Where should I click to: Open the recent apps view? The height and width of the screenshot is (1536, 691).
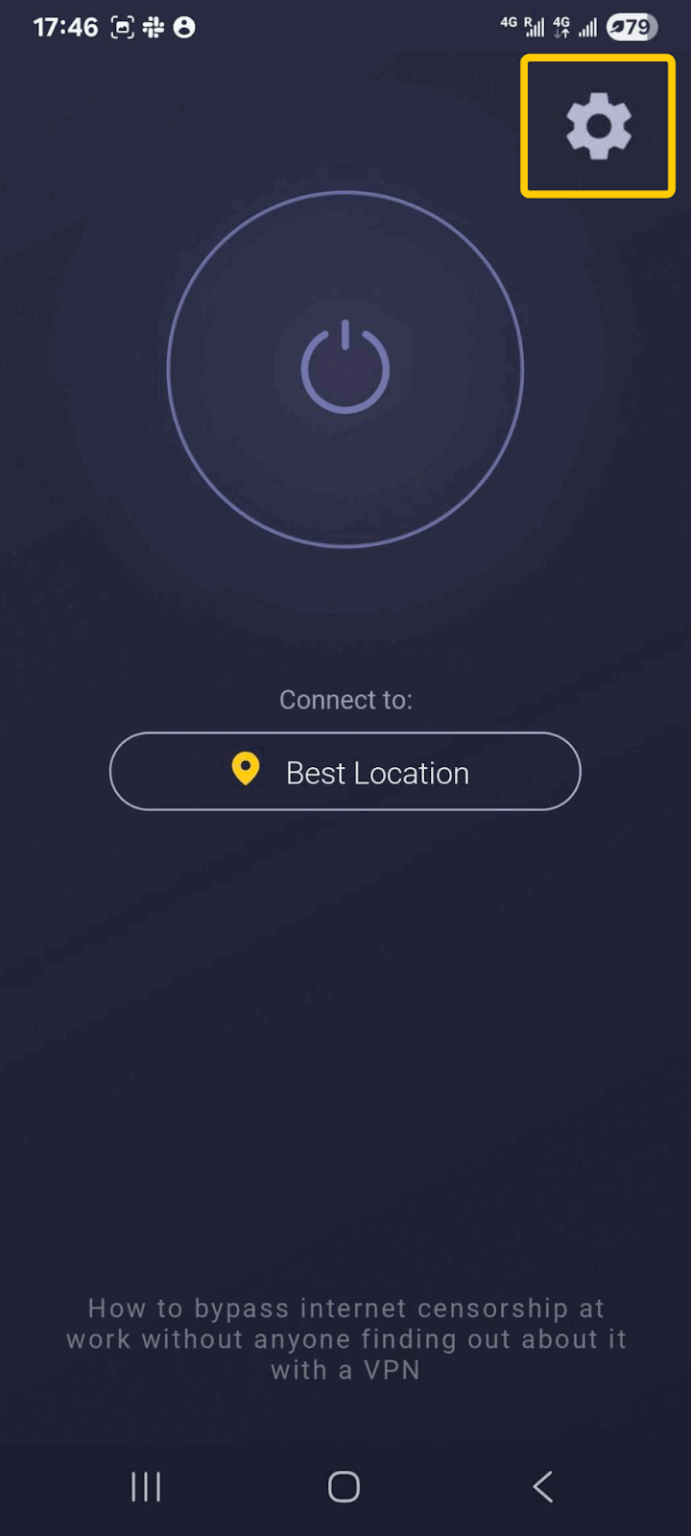[146, 1486]
